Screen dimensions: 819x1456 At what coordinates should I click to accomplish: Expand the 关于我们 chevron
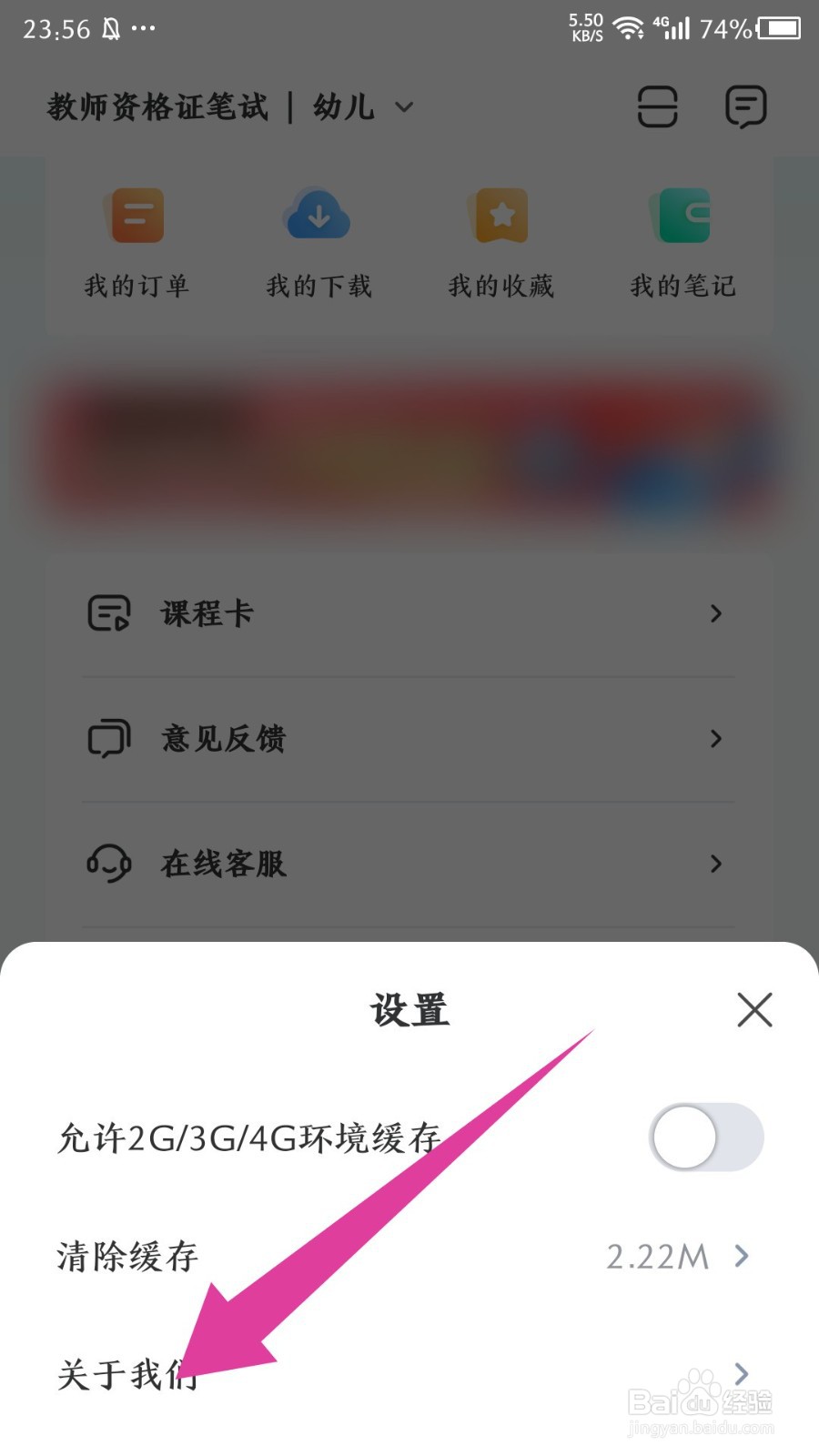tap(742, 1374)
